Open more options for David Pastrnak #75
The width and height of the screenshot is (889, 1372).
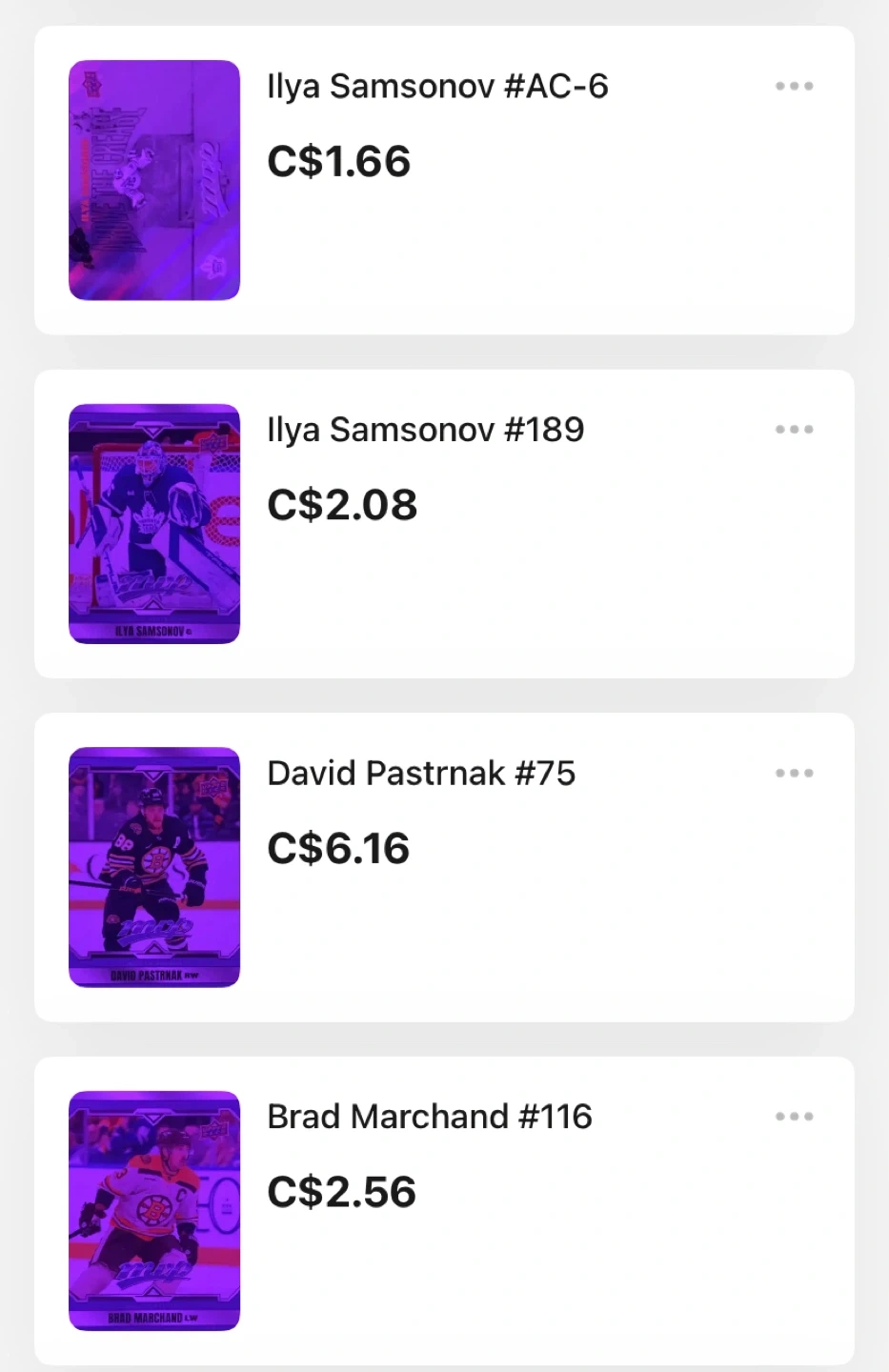pos(794,773)
